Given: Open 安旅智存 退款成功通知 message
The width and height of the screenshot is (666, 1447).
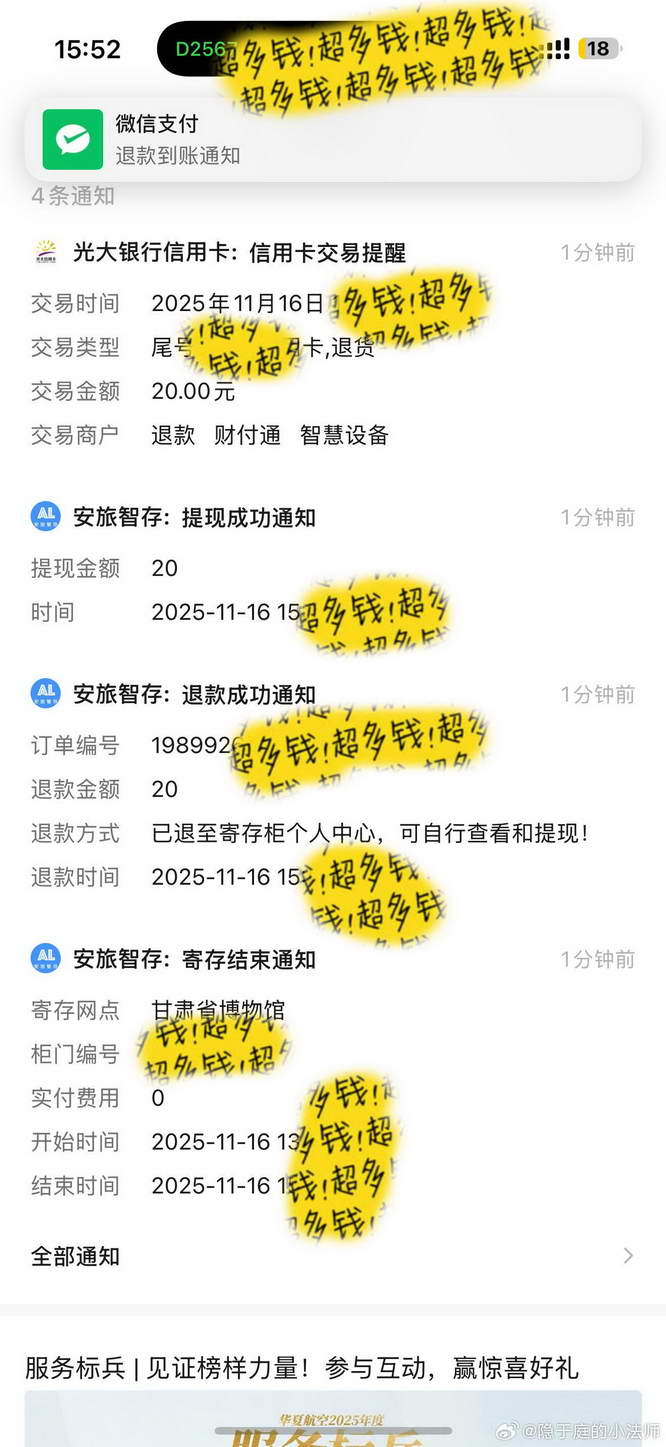Looking at the screenshot, I should pyautogui.click(x=194, y=694).
